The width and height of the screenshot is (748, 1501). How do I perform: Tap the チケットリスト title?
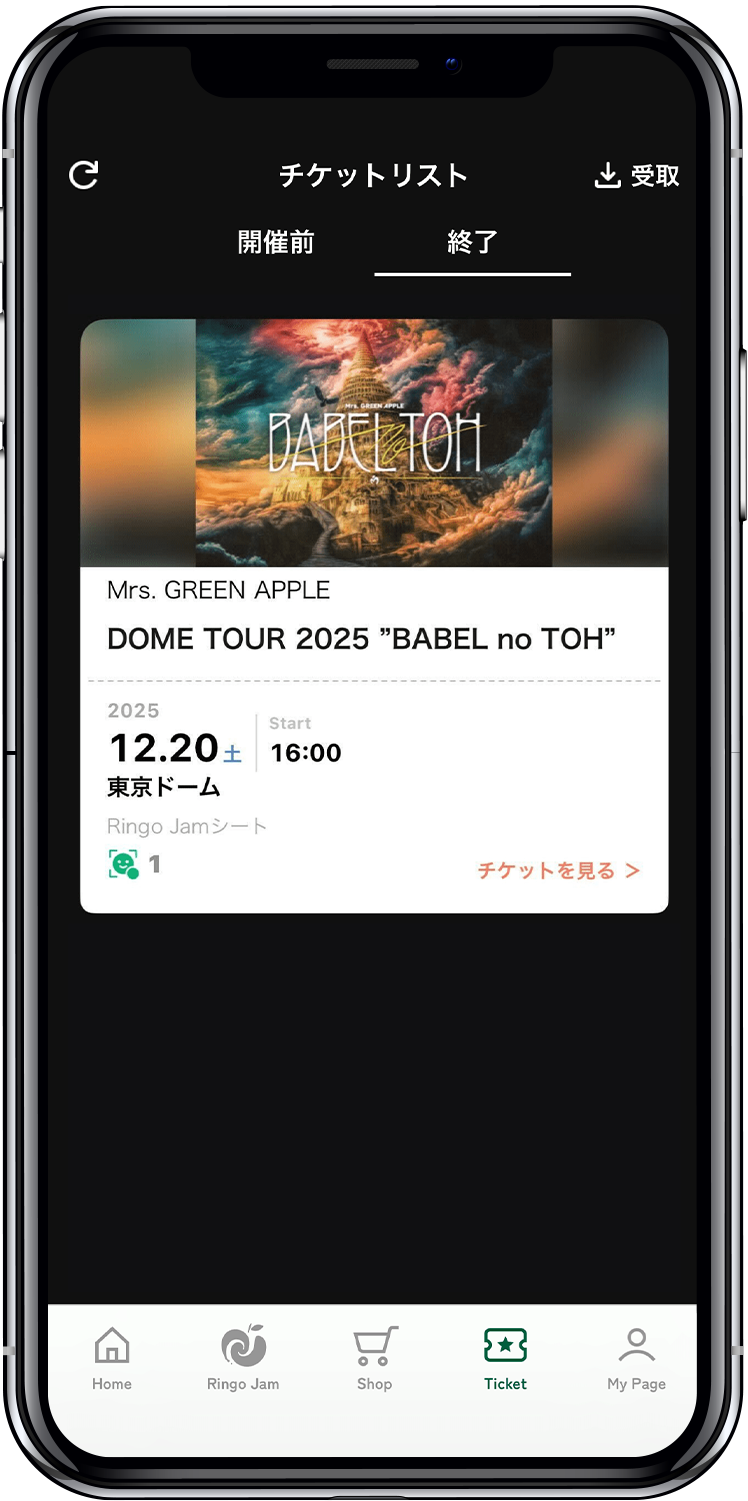pos(374,174)
